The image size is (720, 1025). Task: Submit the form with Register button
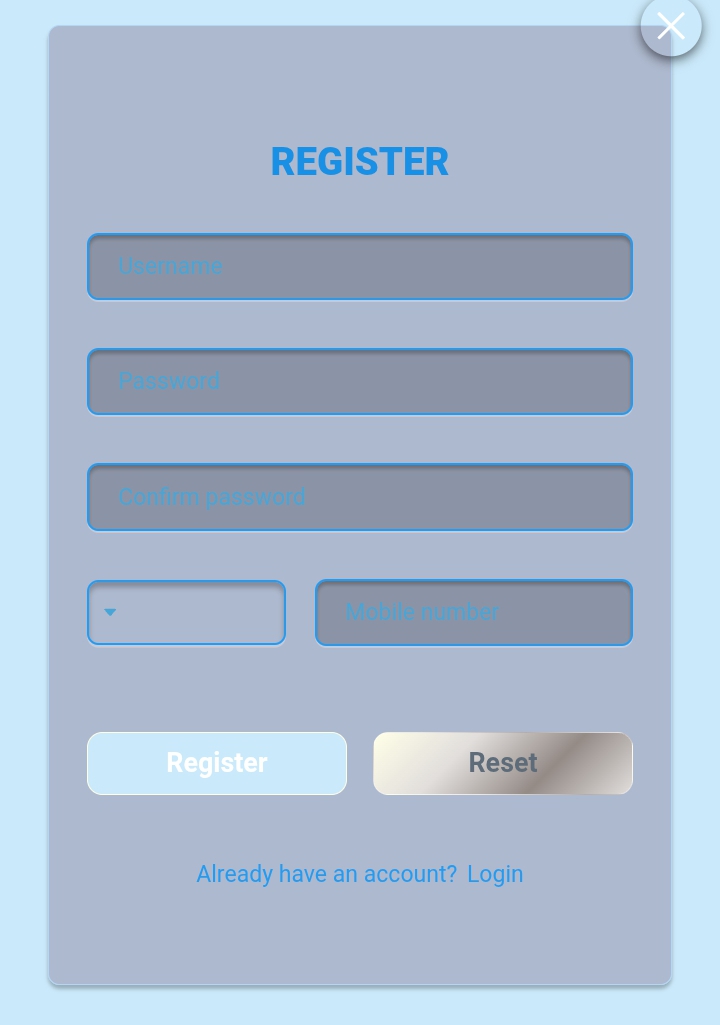217,764
